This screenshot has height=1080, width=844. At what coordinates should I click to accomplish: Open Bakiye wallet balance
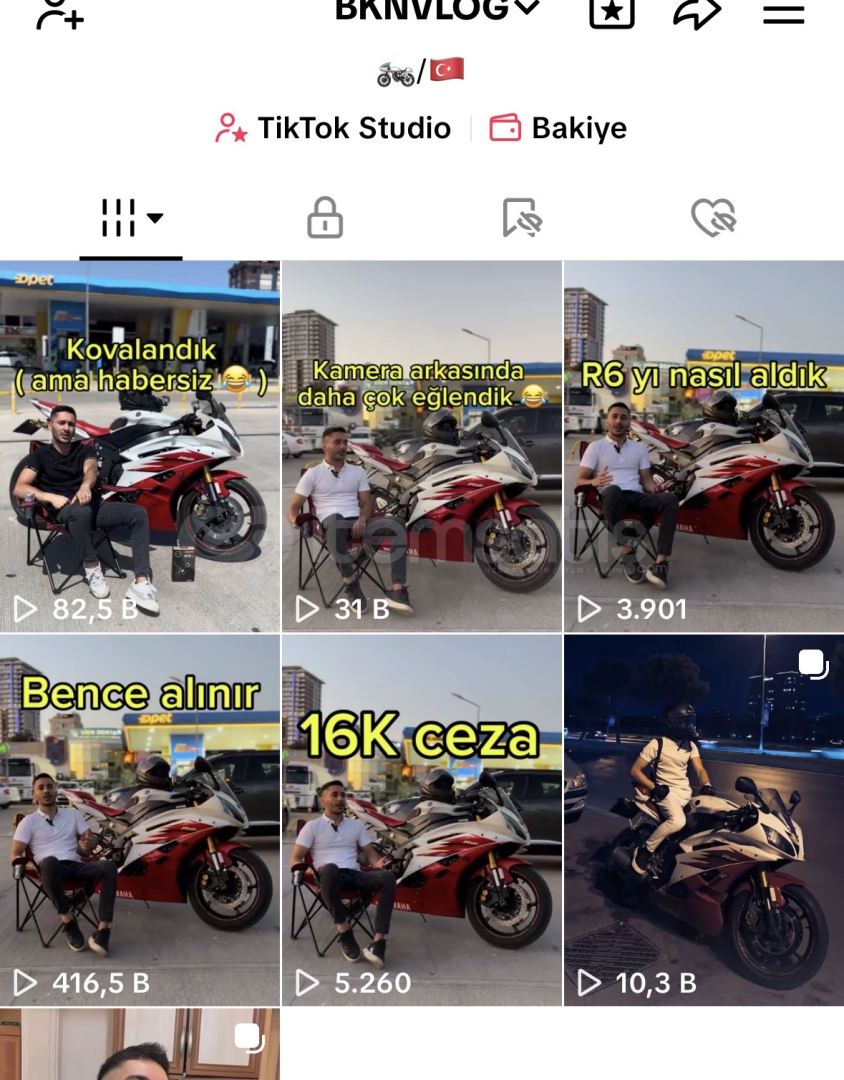click(558, 128)
